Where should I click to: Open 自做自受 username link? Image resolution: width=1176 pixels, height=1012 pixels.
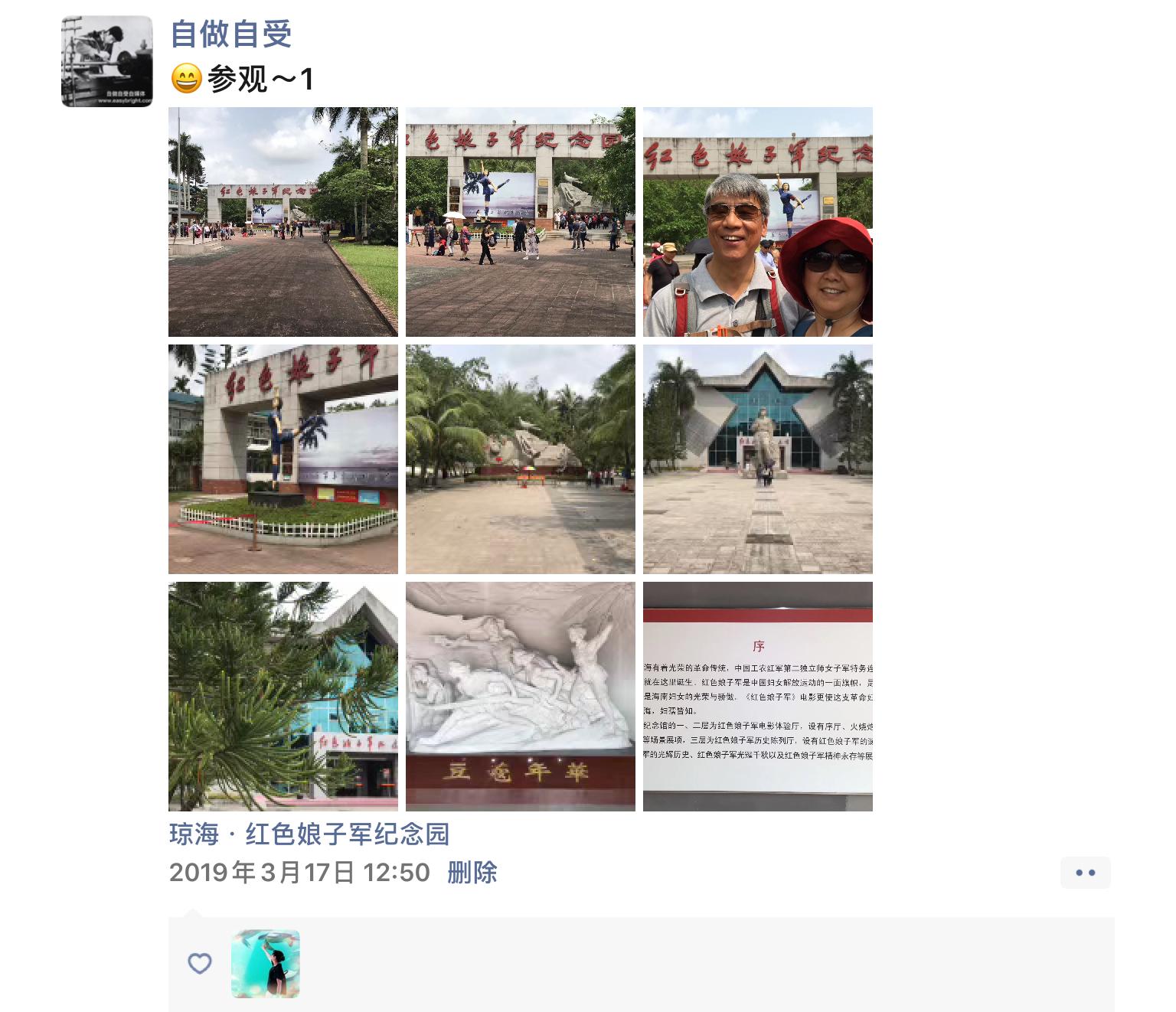pyautogui.click(x=230, y=34)
